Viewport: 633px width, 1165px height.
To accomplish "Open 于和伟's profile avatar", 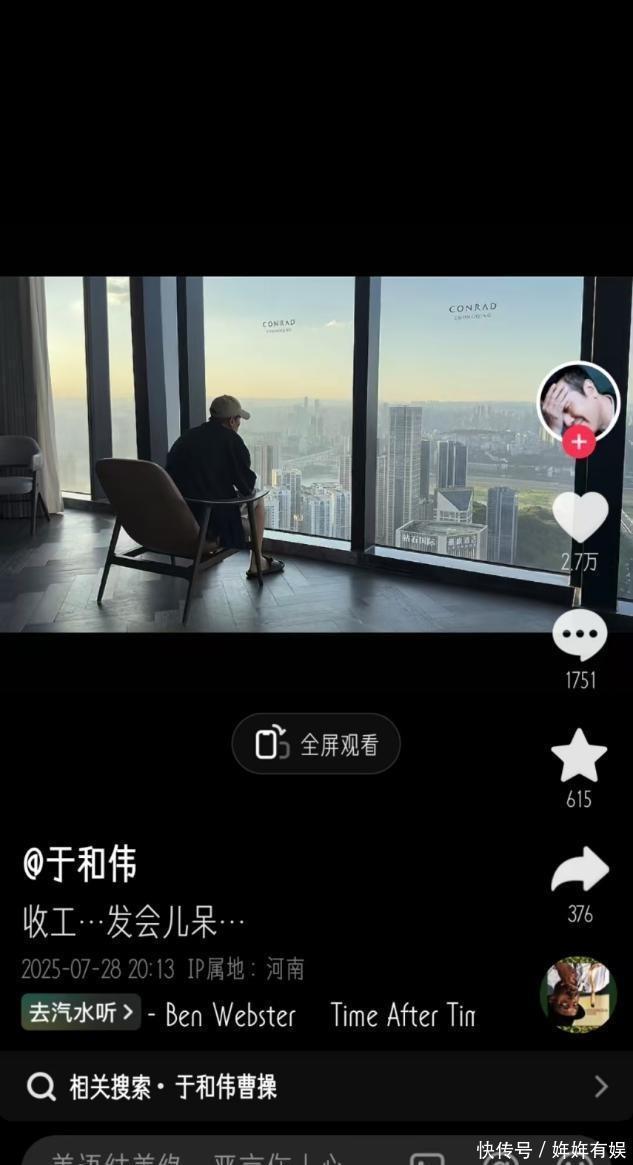I will coord(578,400).
